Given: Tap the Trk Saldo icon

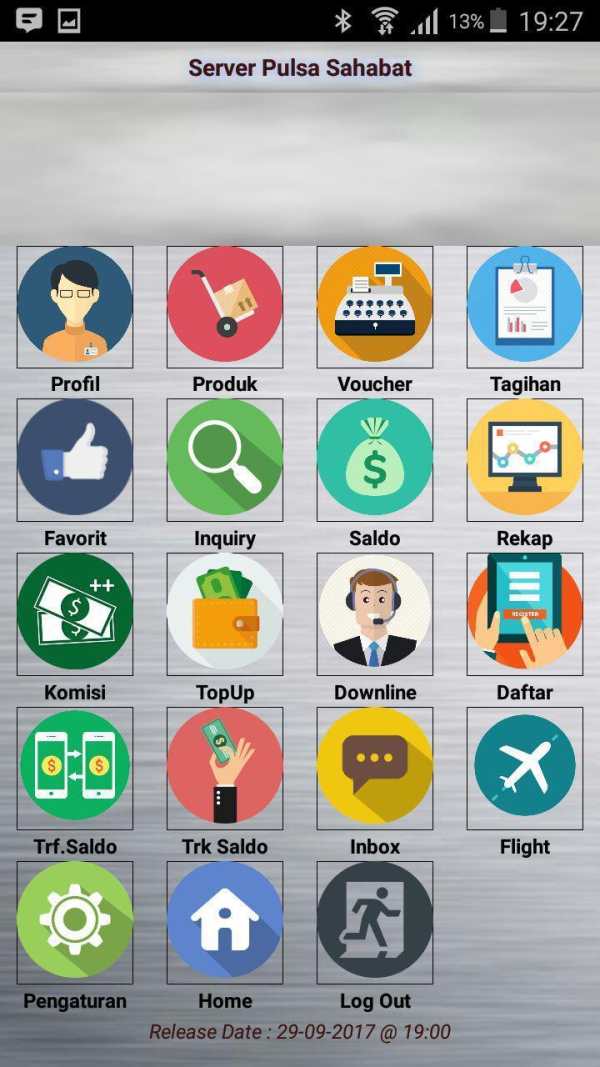Looking at the screenshot, I should tap(224, 768).
